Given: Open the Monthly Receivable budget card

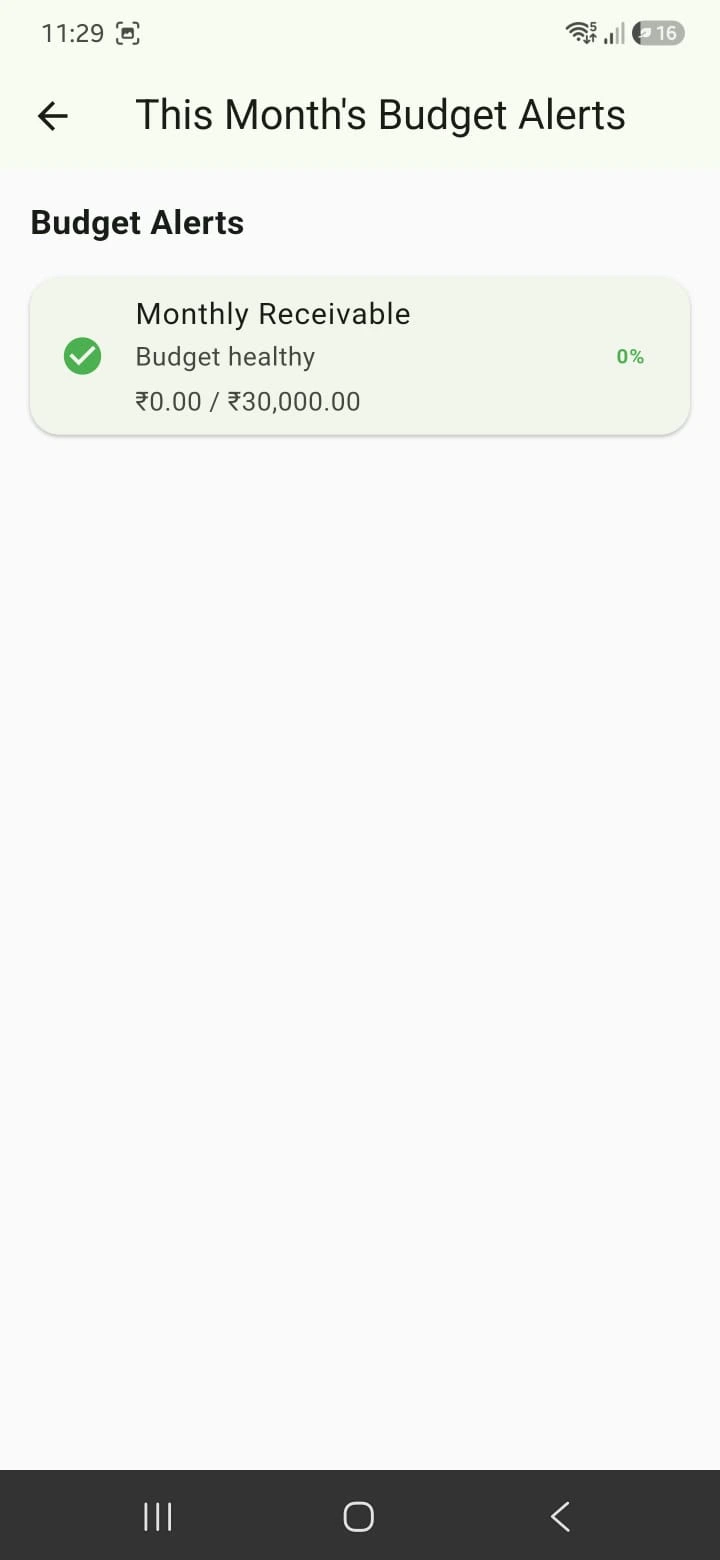Looking at the screenshot, I should click(x=360, y=356).
